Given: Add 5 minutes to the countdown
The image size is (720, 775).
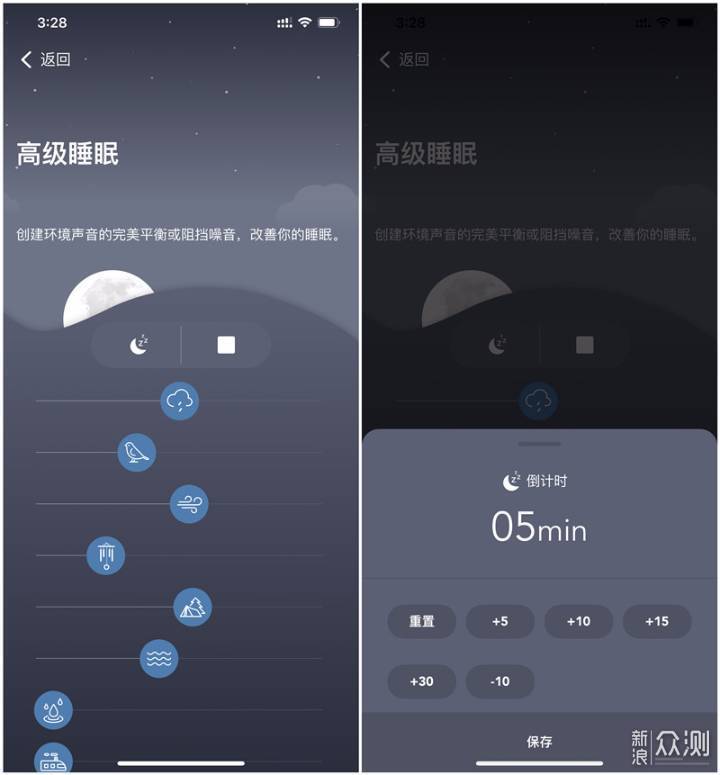Looking at the screenshot, I should coord(500,621).
